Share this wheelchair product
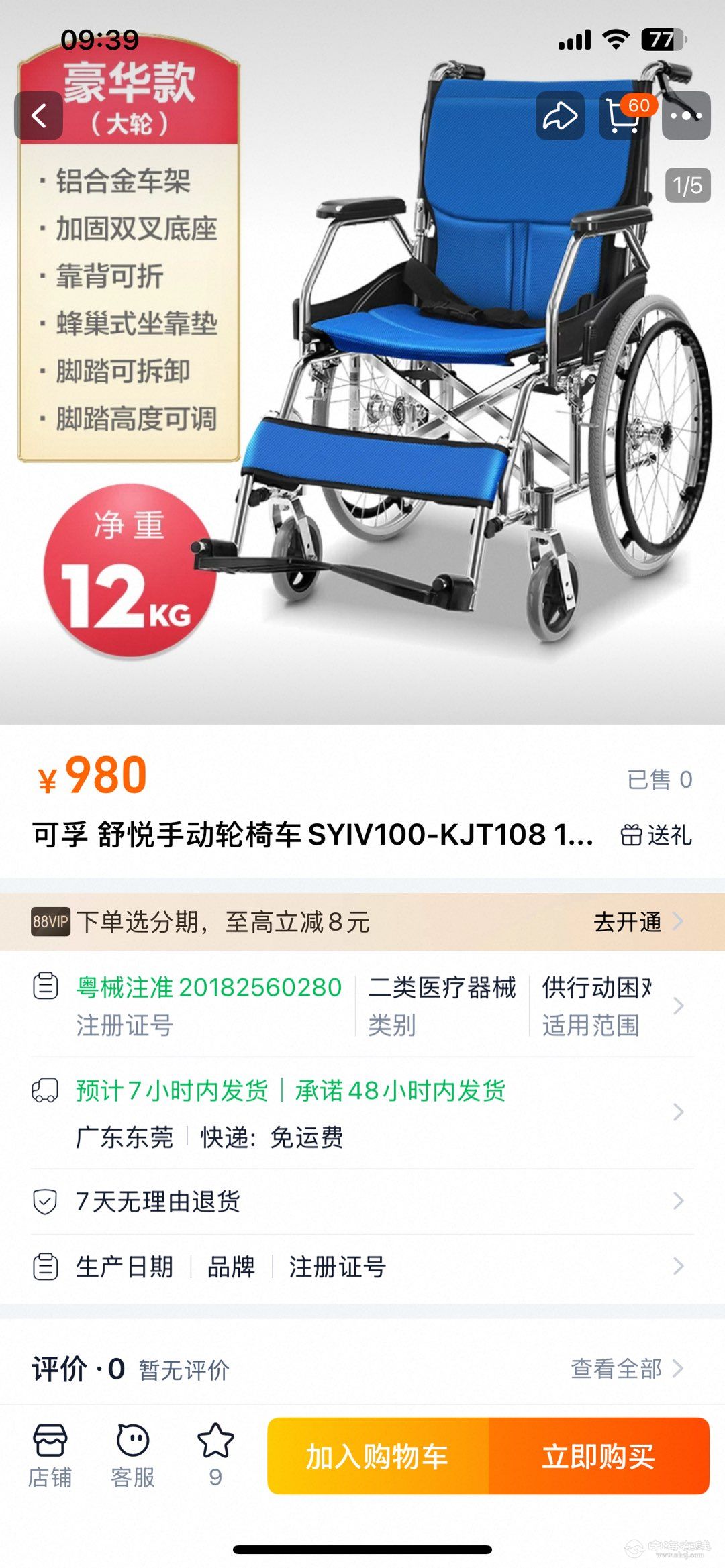The width and height of the screenshot is (725, 1568). click(x=560, y=115)
